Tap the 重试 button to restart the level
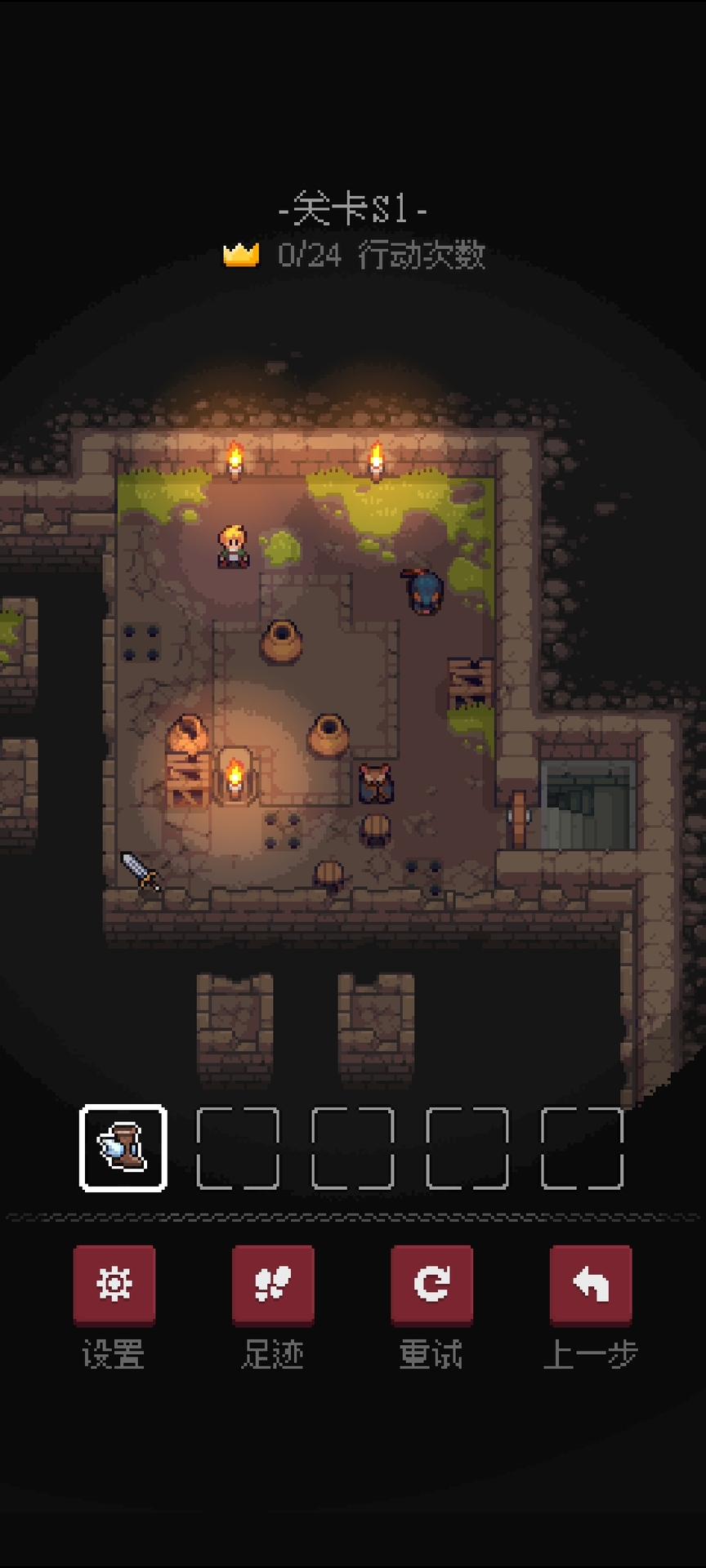Screen dimensions: 706x1568 (x=431, y=1284)
